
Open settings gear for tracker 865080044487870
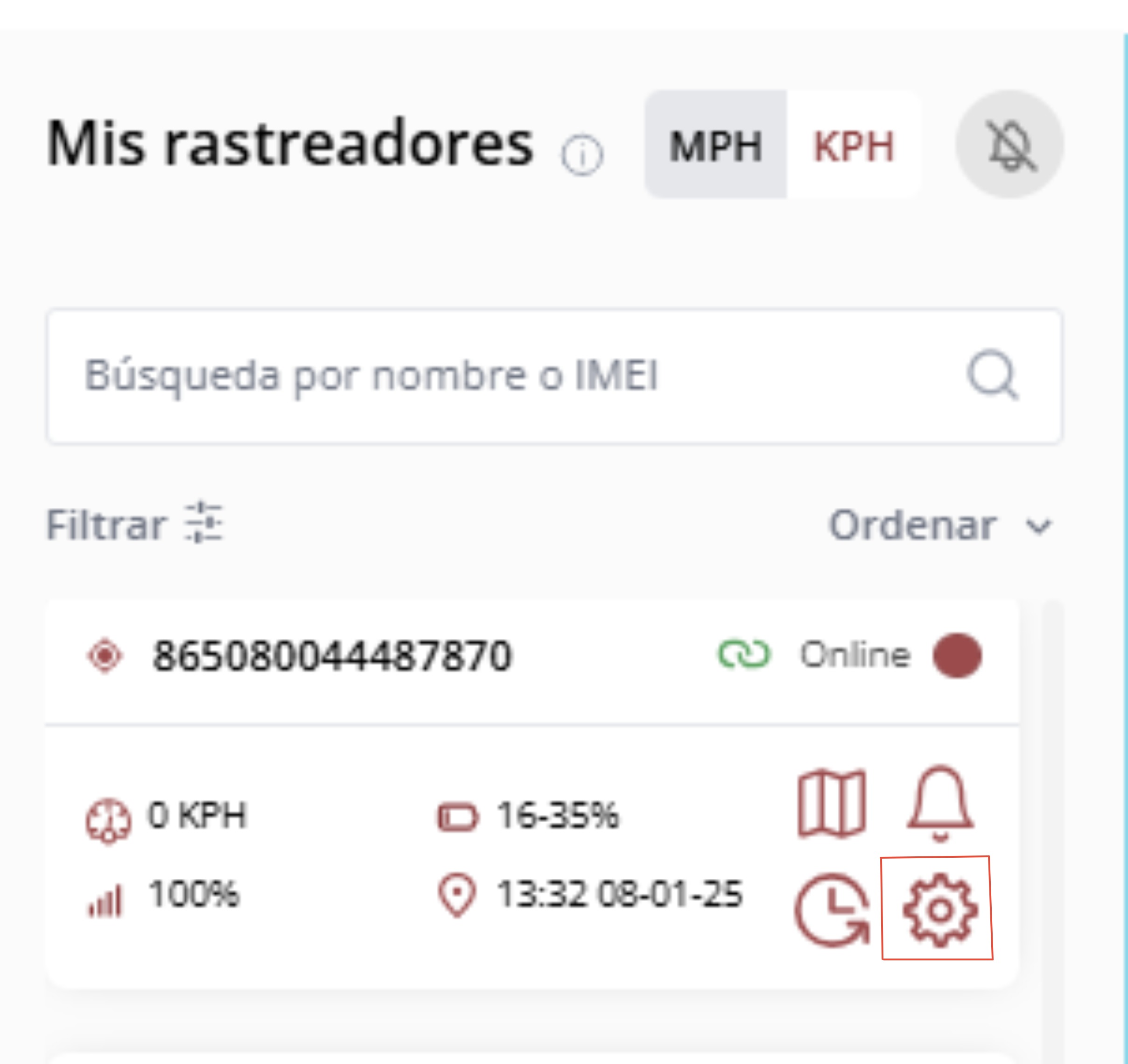click(939, 910)
